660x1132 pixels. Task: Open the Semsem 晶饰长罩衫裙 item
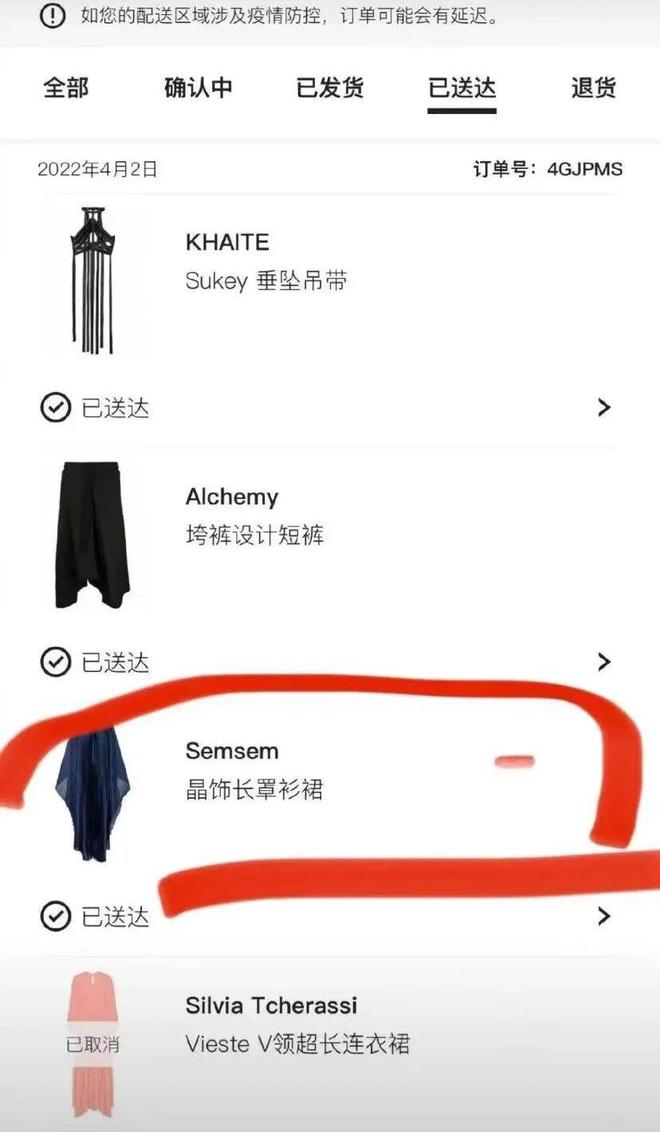click(x=255, y=770)
